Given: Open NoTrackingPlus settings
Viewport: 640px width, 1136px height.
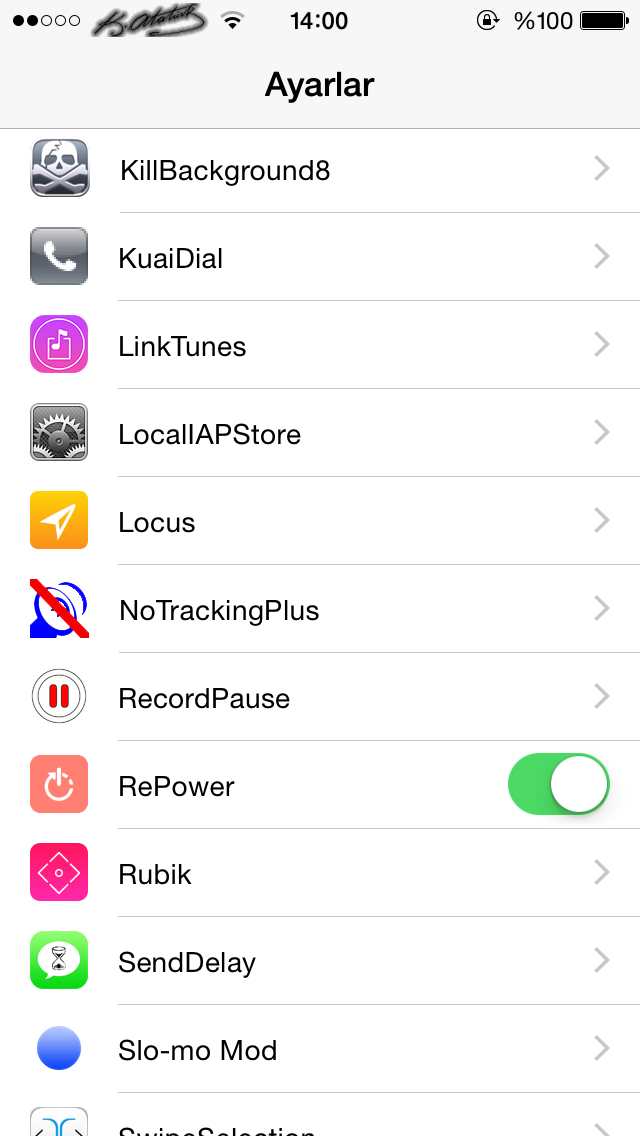Looking at the screenshot, I should (x=320, y=609).
